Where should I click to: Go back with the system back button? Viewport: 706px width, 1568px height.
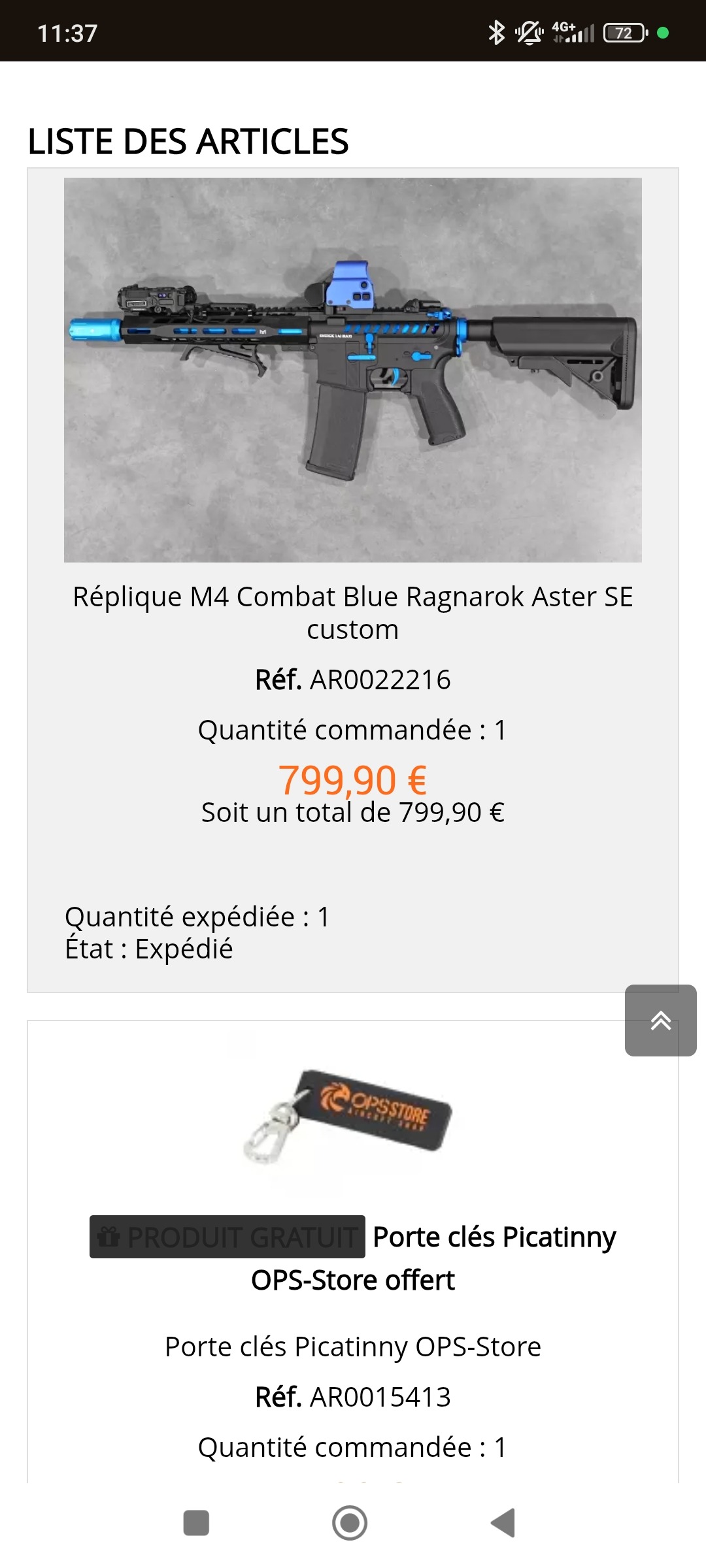pyautogui.click(x=504, y=1523)
